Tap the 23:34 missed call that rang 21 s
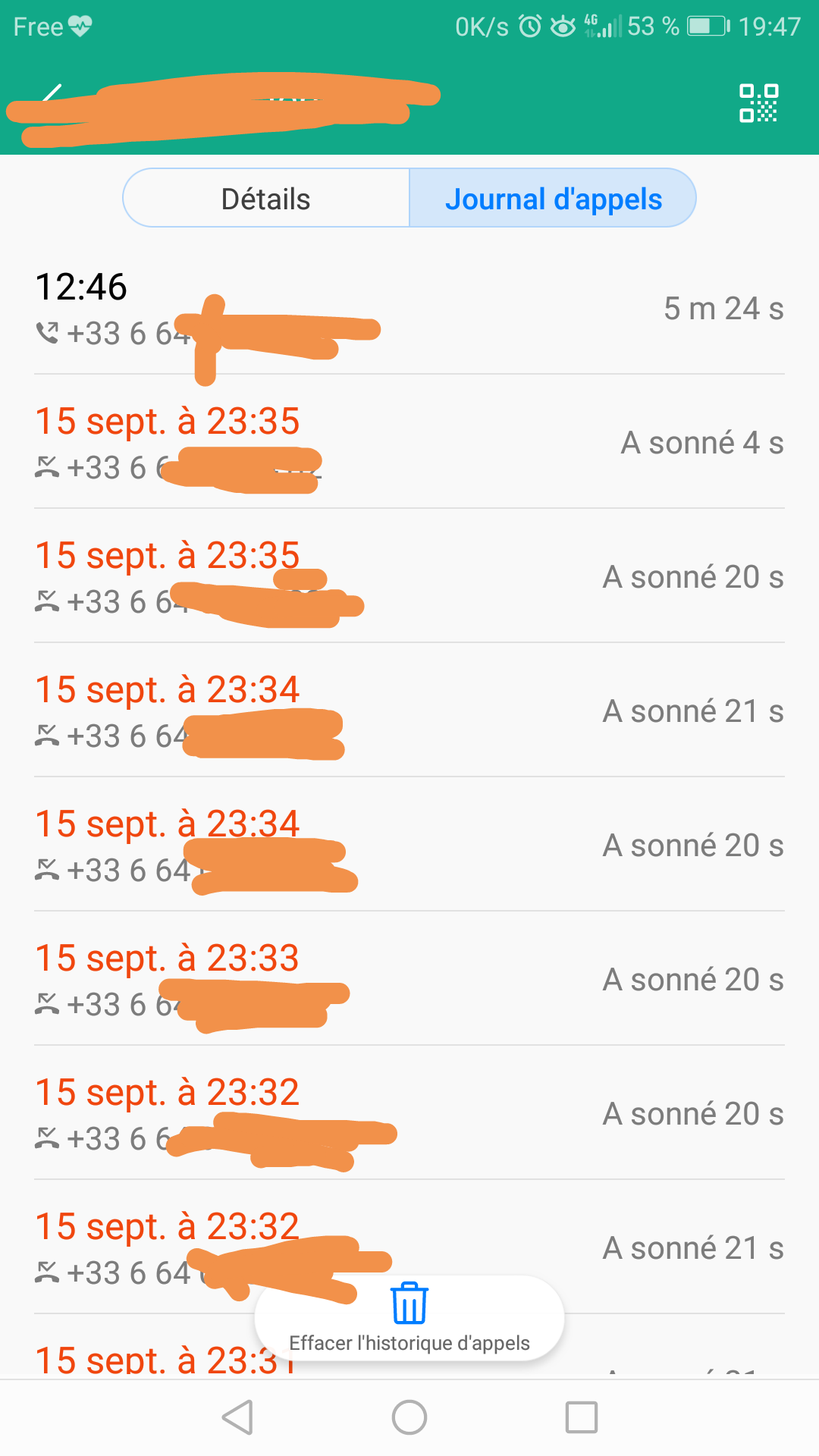The width and height of the screenshot is (819, 1456). (409, 711)
